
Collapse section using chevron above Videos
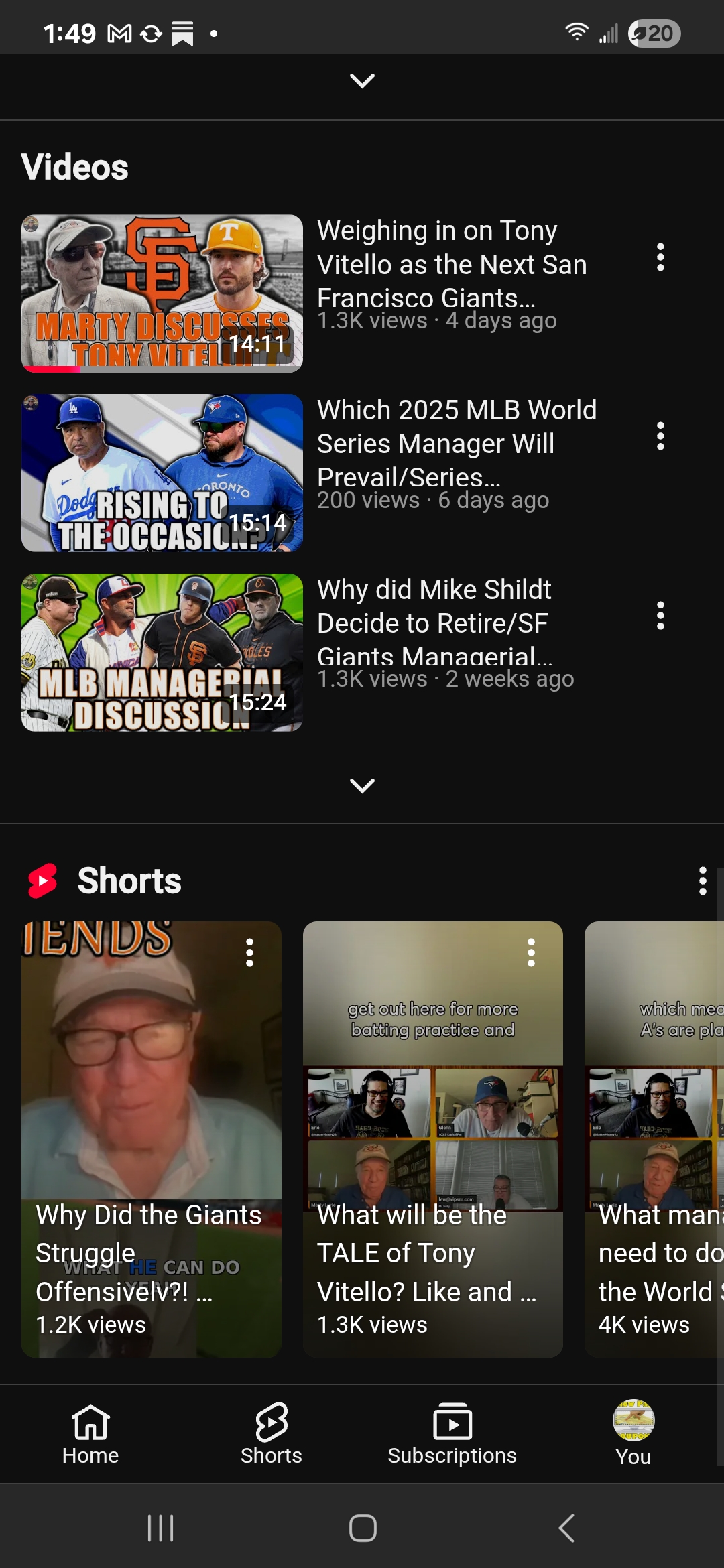tap(362, 81)
